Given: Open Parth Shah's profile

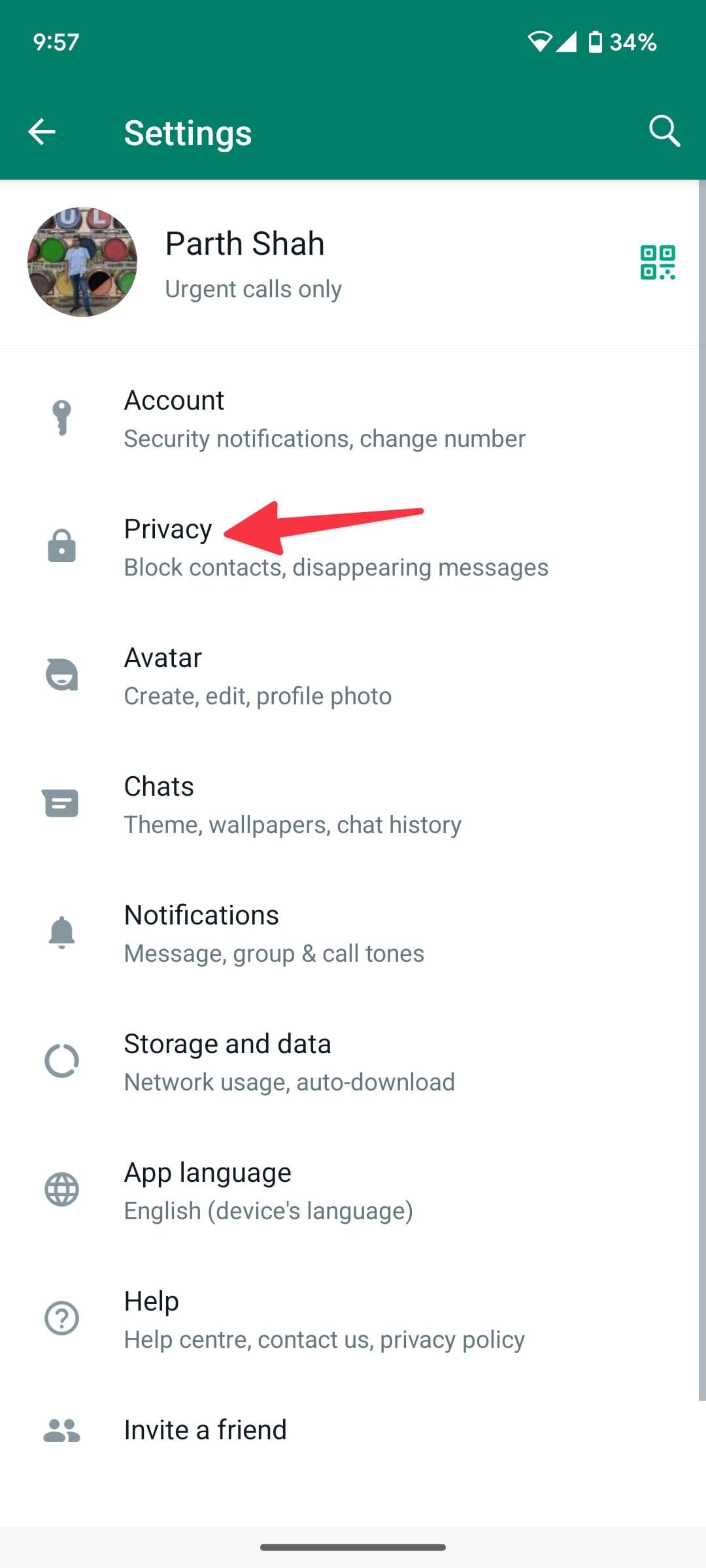Looking at the screenshot, I should point(244,263).
